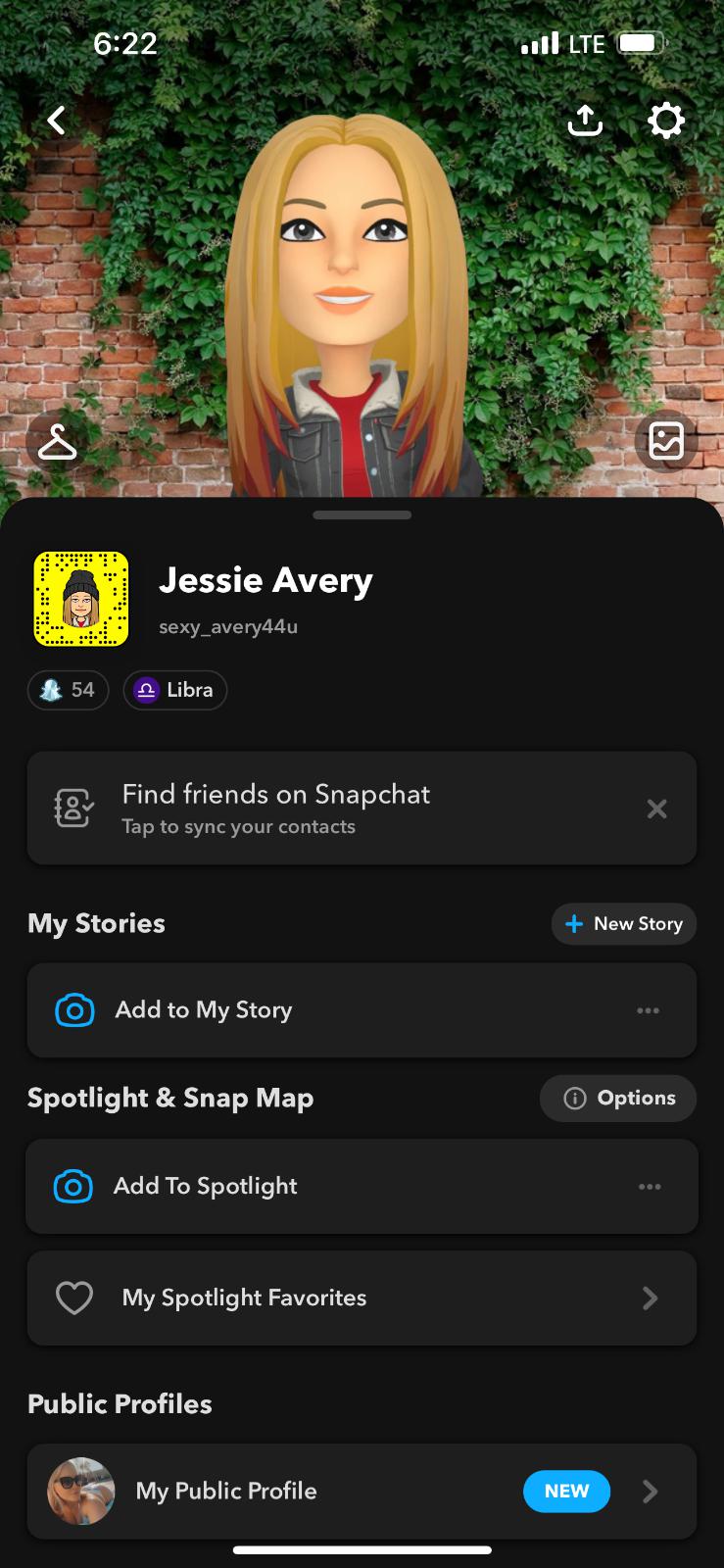Screen dimensions: 724x1568
Task: Tap the Snap score chip showing 54
Action: [68, 690]
